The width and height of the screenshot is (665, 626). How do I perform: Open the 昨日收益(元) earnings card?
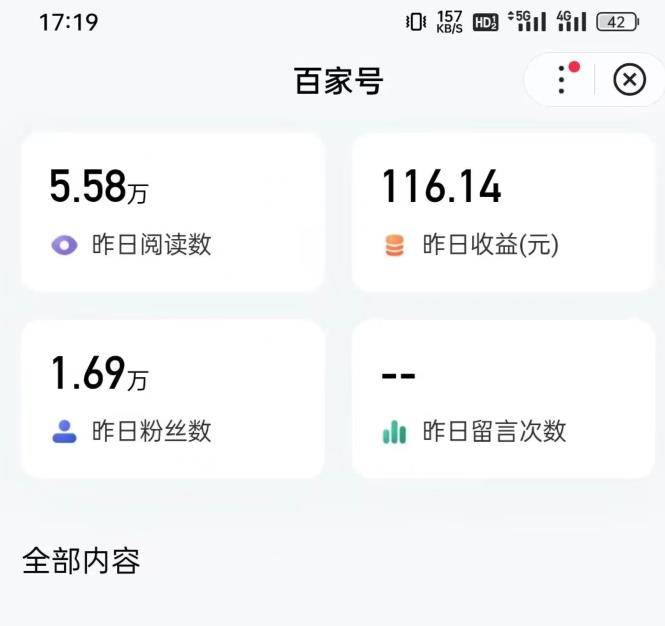pos(503,212)
